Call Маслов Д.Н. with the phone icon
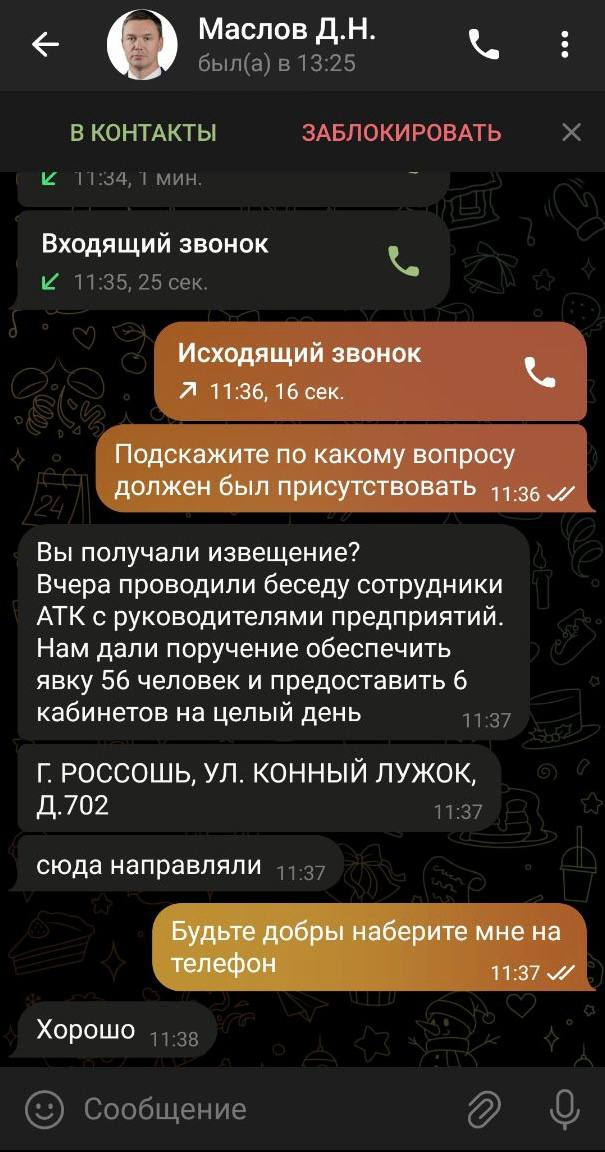Image resolution: width=605 pixels, height=1152 pixels. pyautogui.click(x=484, y=46)
